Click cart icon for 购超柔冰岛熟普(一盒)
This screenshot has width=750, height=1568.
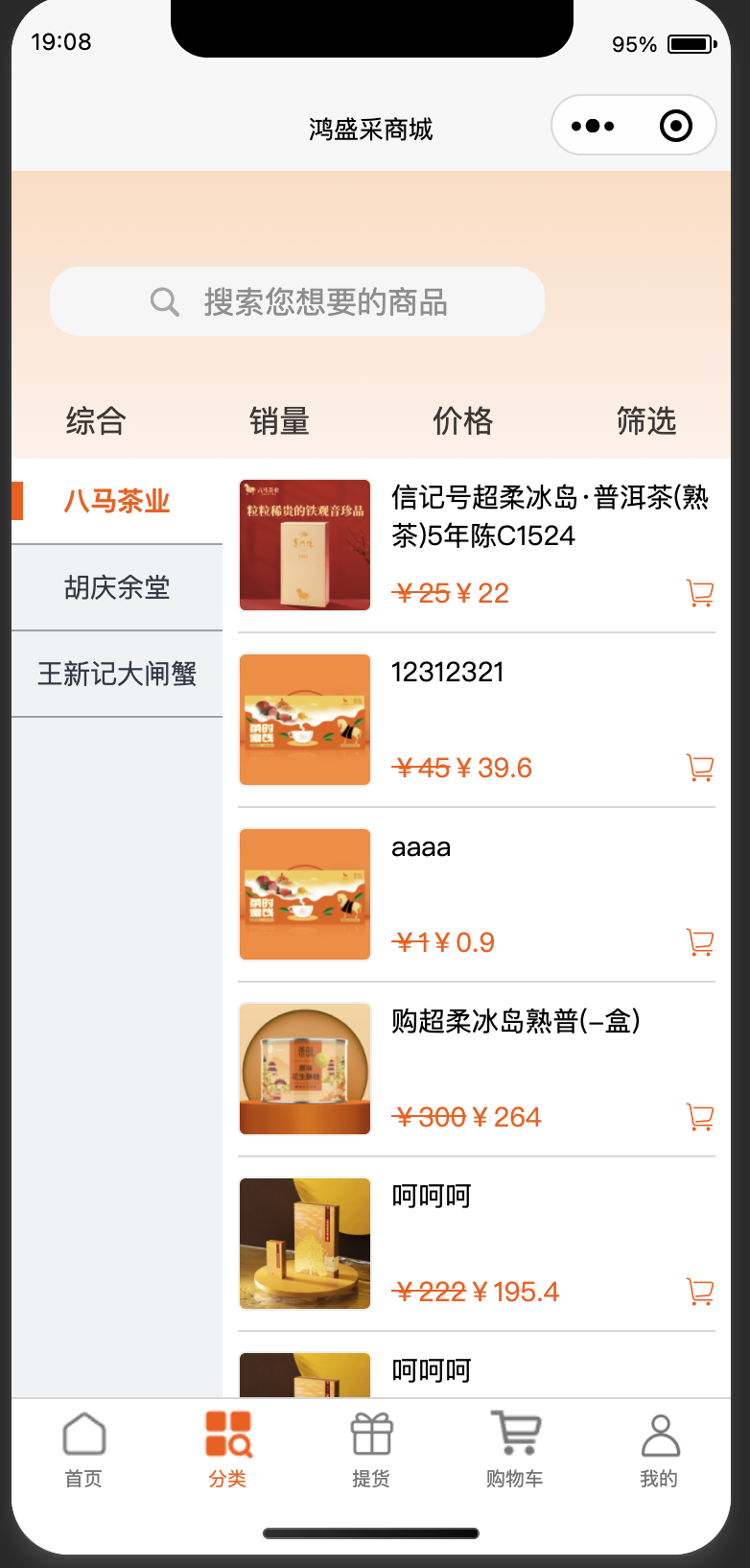(x=699, y=1117)
